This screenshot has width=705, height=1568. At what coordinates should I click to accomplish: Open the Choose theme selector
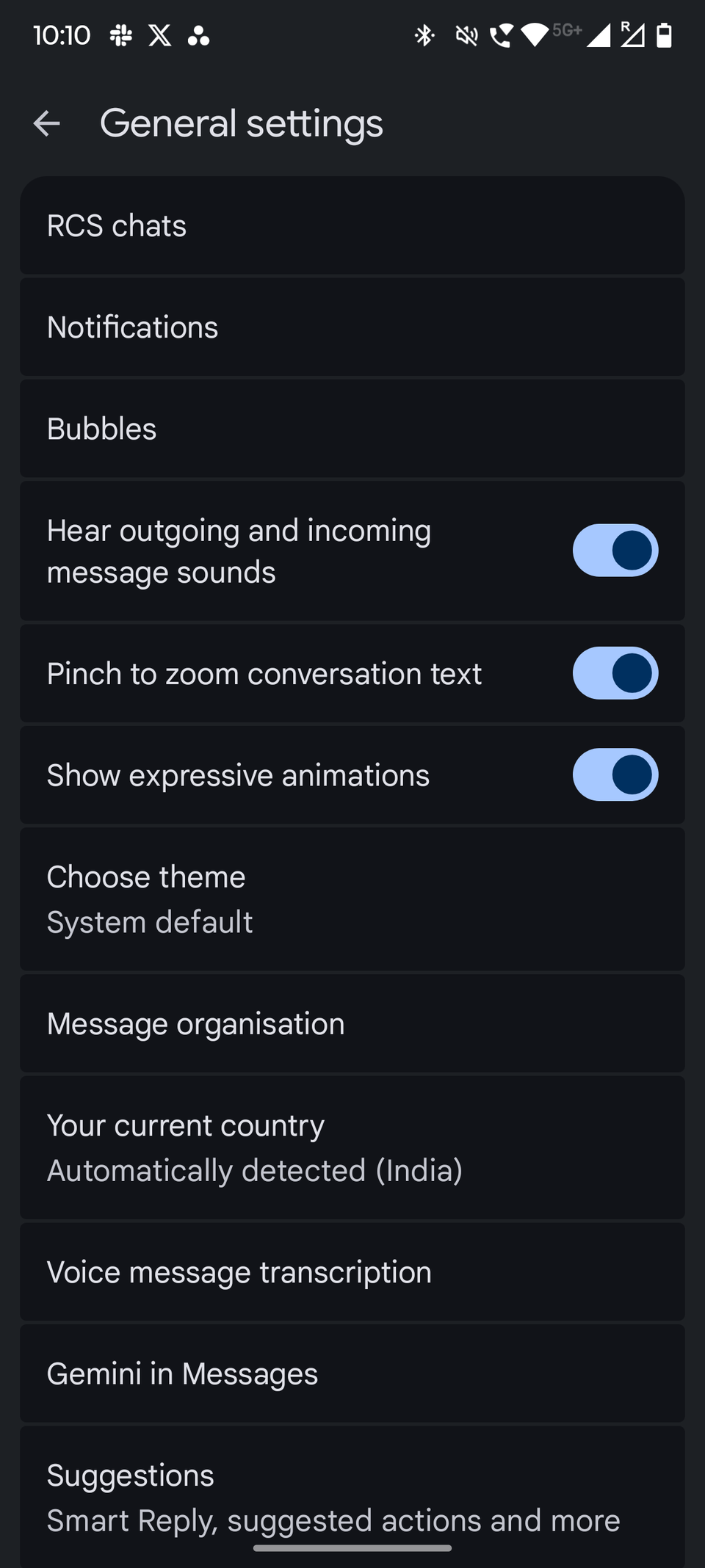point(352,899)
